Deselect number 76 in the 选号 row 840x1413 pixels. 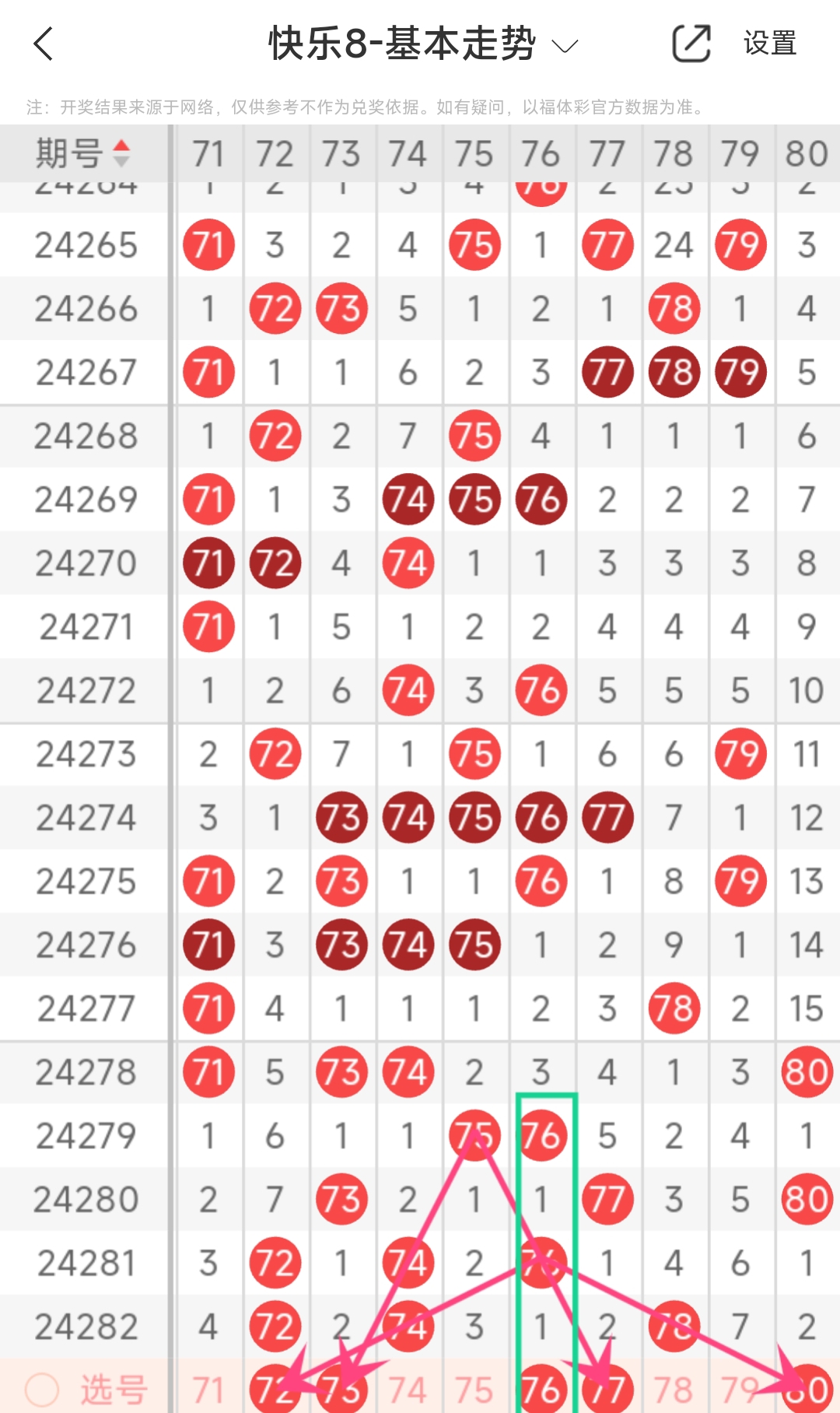[x=541, y=1390]
